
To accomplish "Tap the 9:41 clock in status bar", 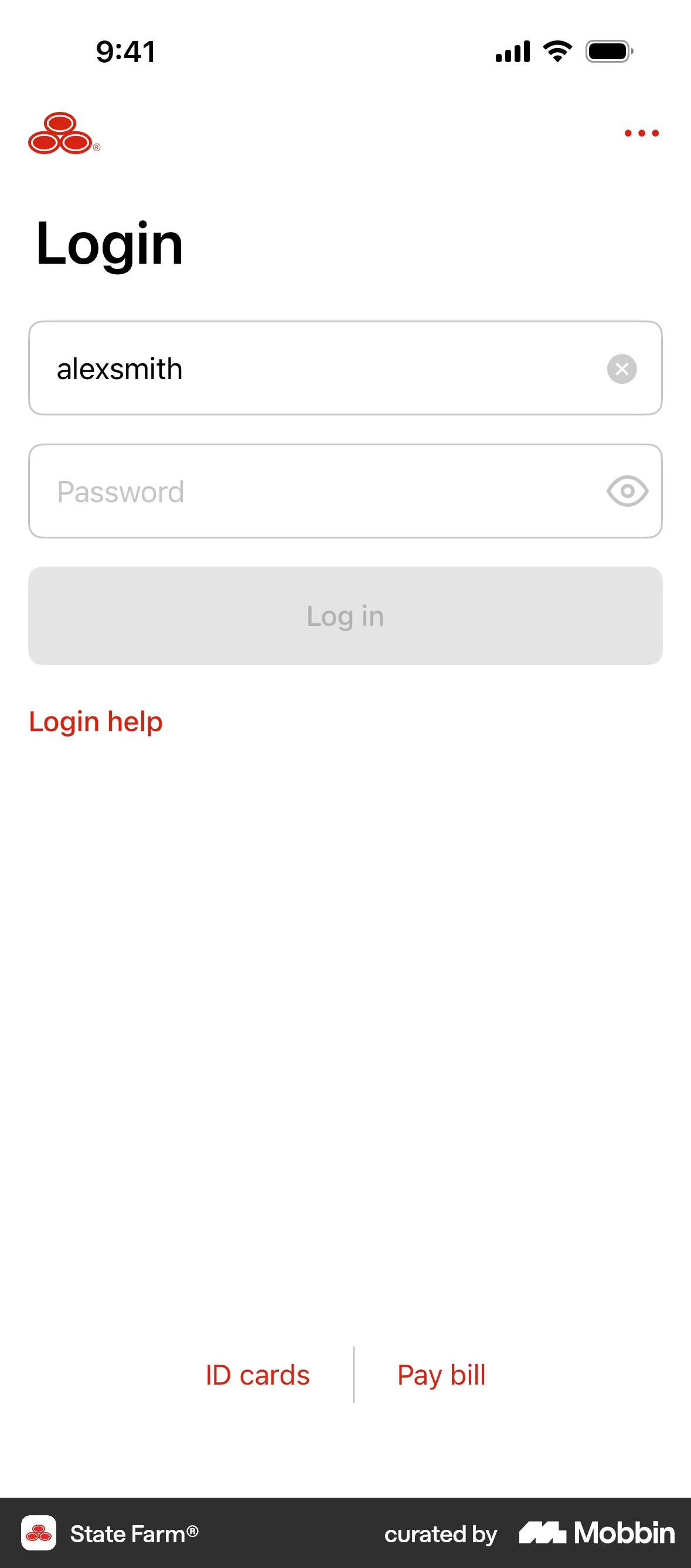I will point(124,51).
